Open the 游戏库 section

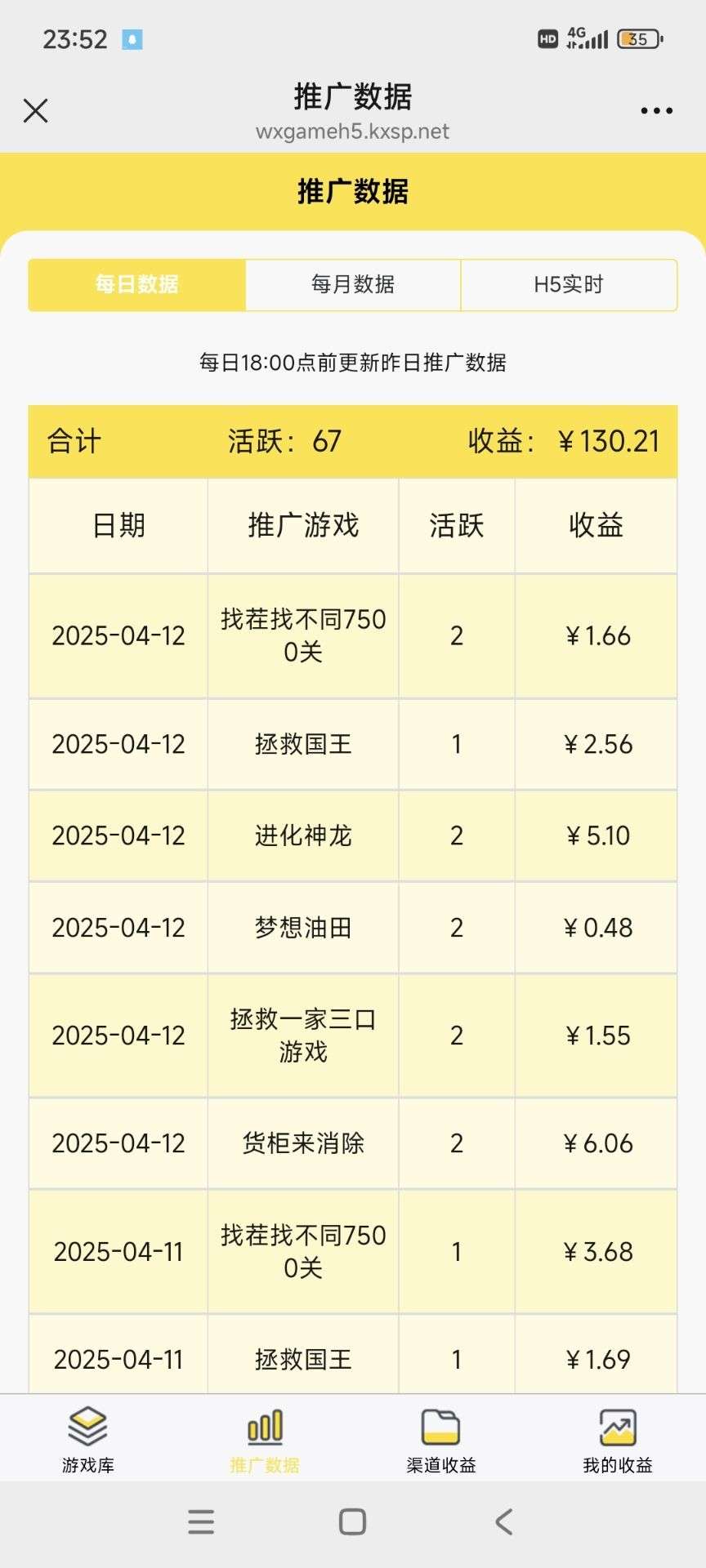pos(88,1441)
